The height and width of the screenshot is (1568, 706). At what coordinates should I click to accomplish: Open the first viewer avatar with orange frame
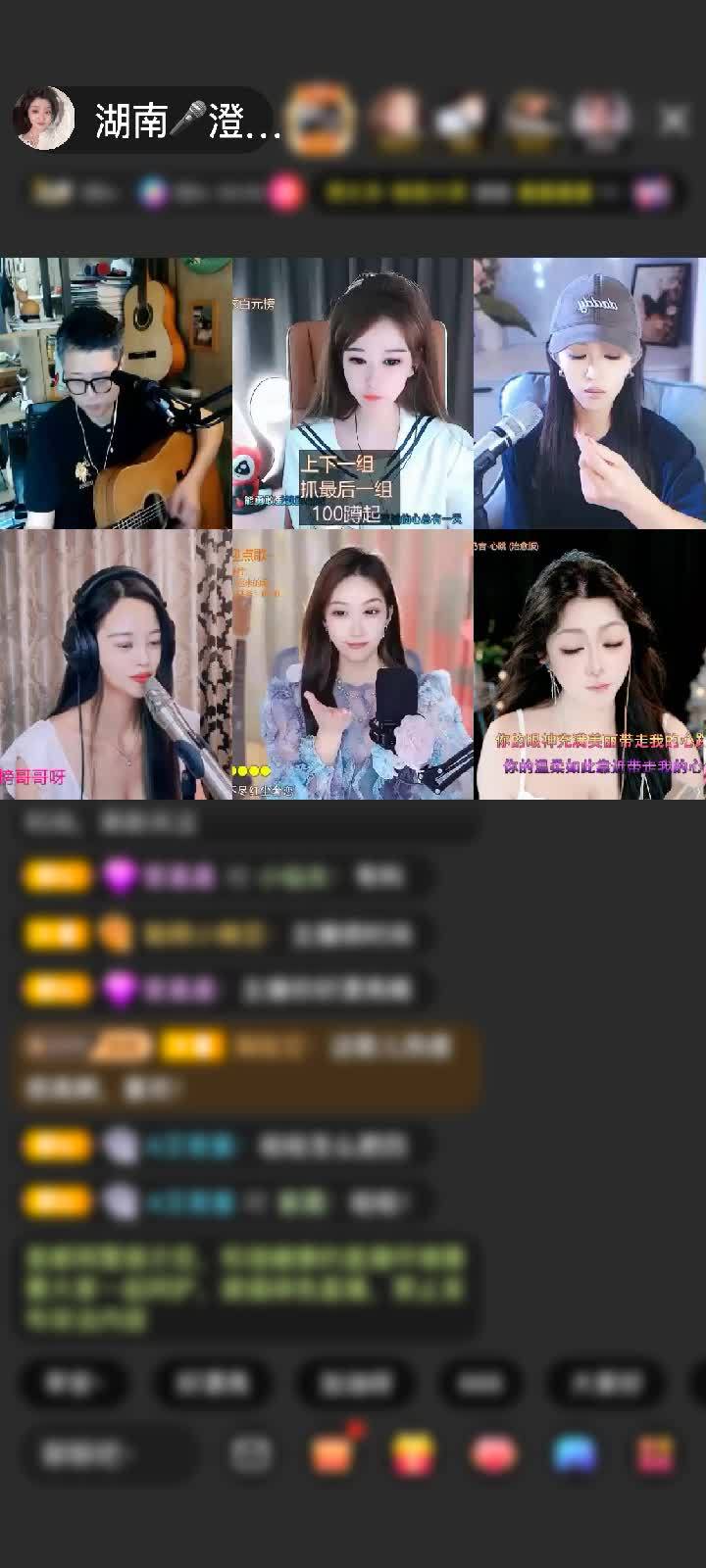click(324, 119)
